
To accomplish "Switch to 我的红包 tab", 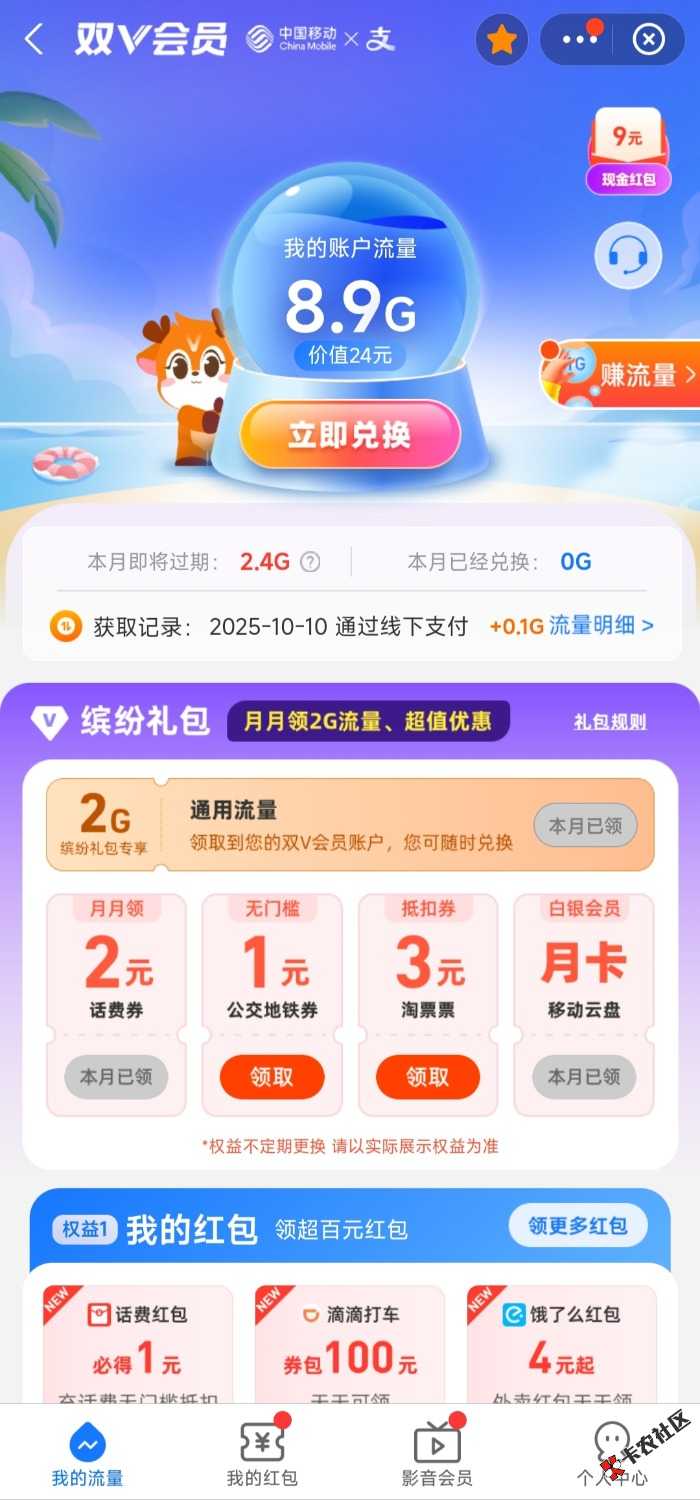I will coord(262,1453).
